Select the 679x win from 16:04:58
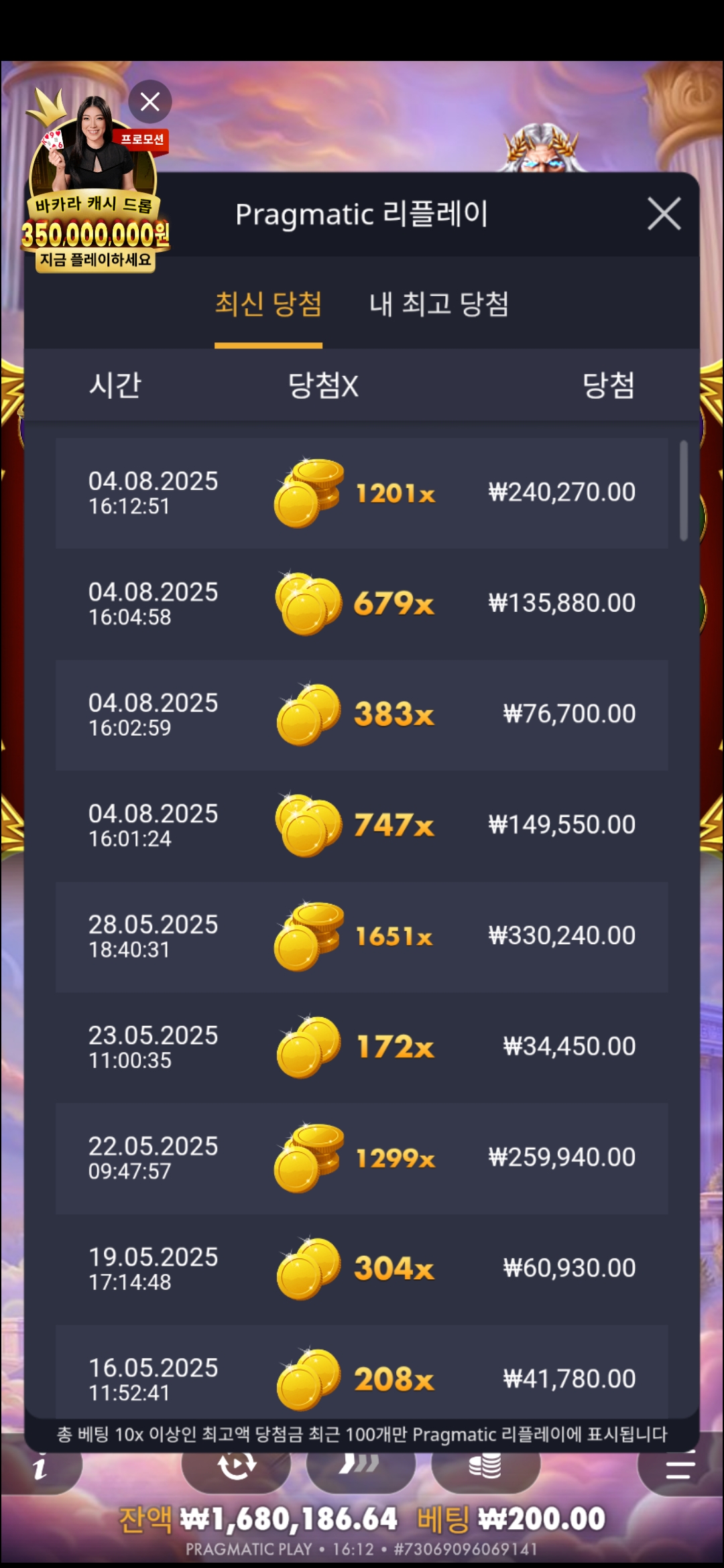724x1568 pixels. tap(362, 604)
